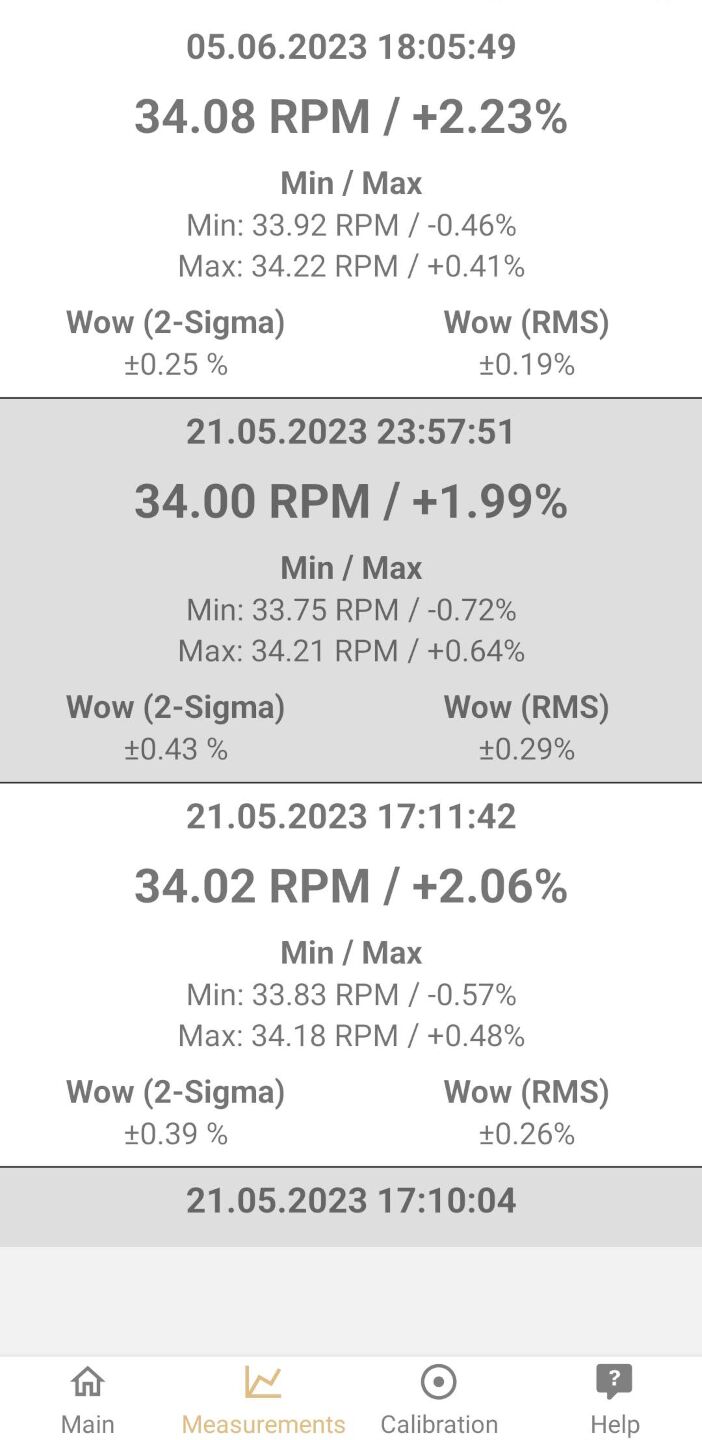Select the 21.05.2023 17:10:04 measurement entry
The width and height of the screenshot is (702, 1440).
pos(351,1207)
